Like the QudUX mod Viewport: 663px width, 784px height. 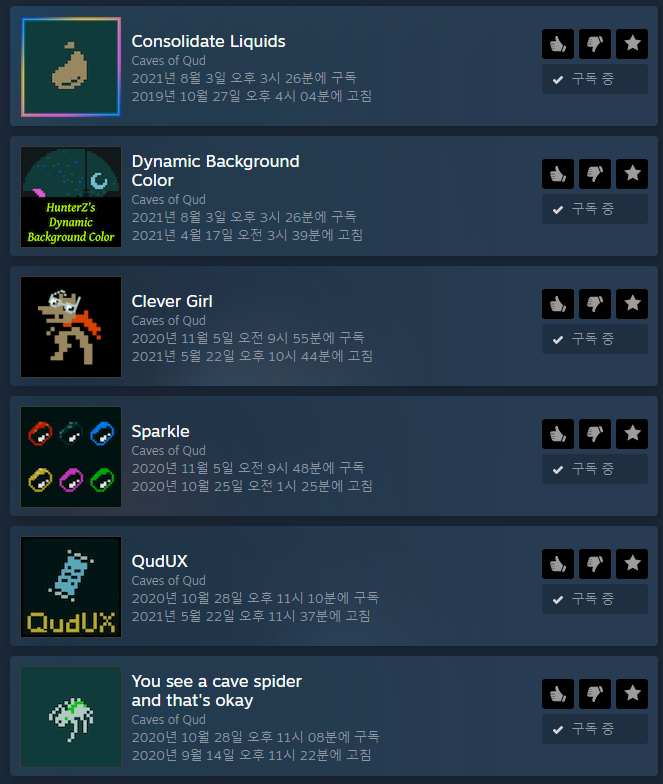(x=558, y=564)
